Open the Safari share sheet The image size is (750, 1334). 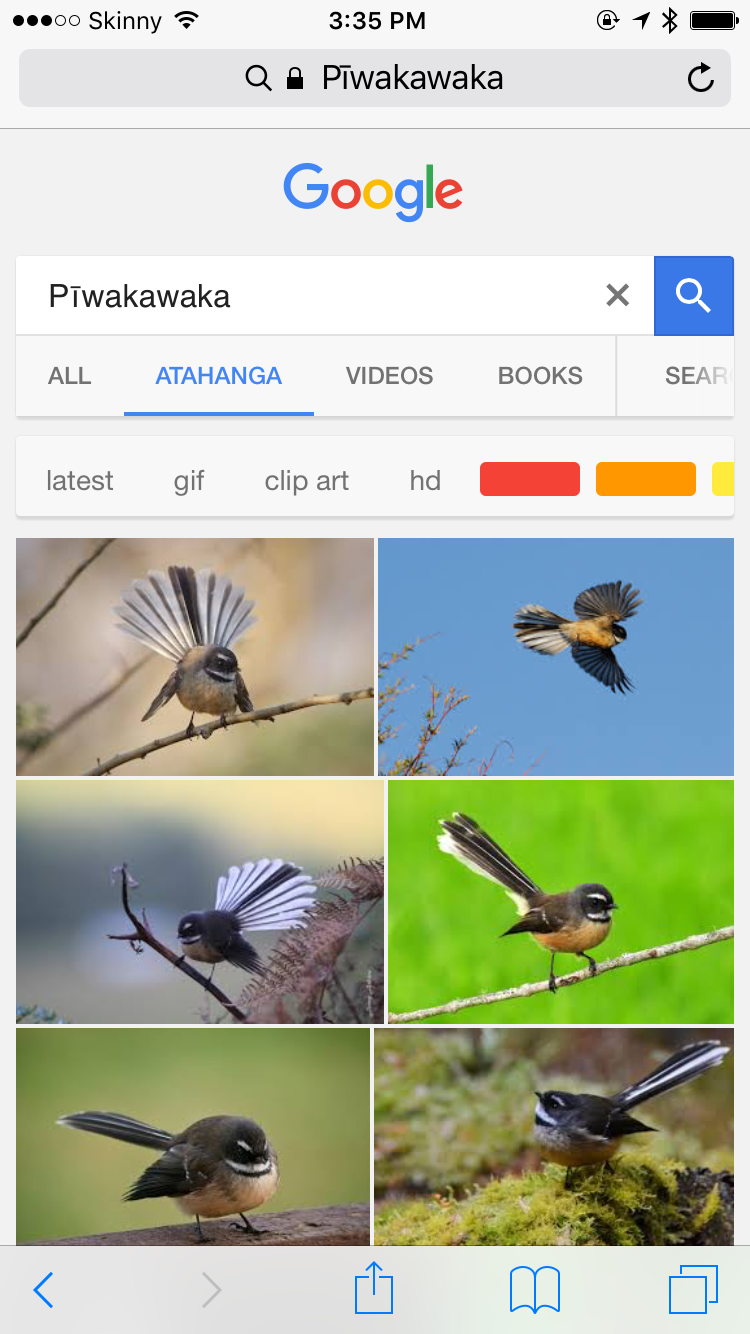pos(374,1288)
